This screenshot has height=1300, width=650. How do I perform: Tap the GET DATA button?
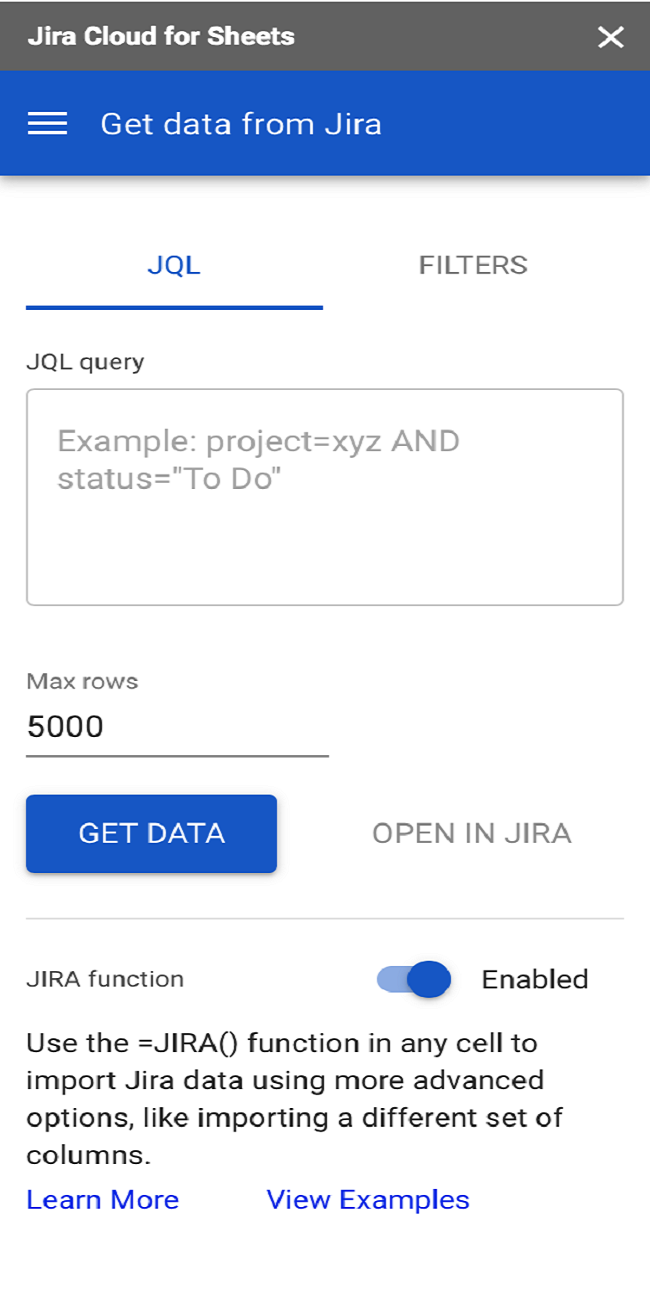(151, 834)
